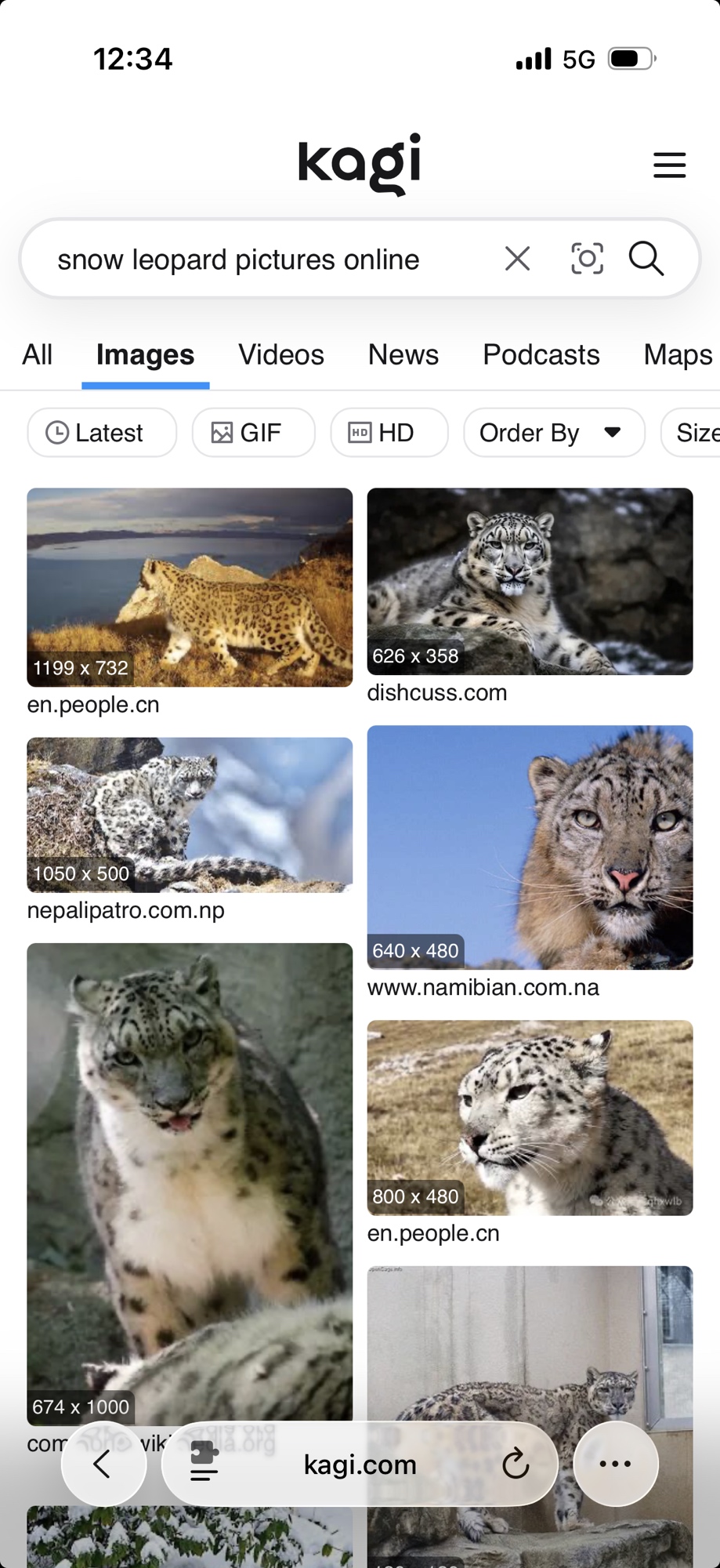Switch to the Podcasts tab
This screenshot has width=720, height=1568.
tap(541, 355)
